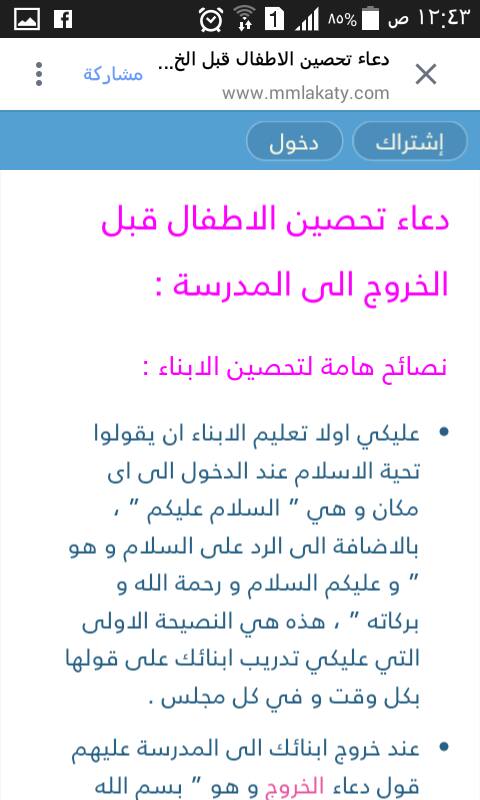480x800 pixels.
Task: Tap the مشاركة share link
Action: coord(113,74)
